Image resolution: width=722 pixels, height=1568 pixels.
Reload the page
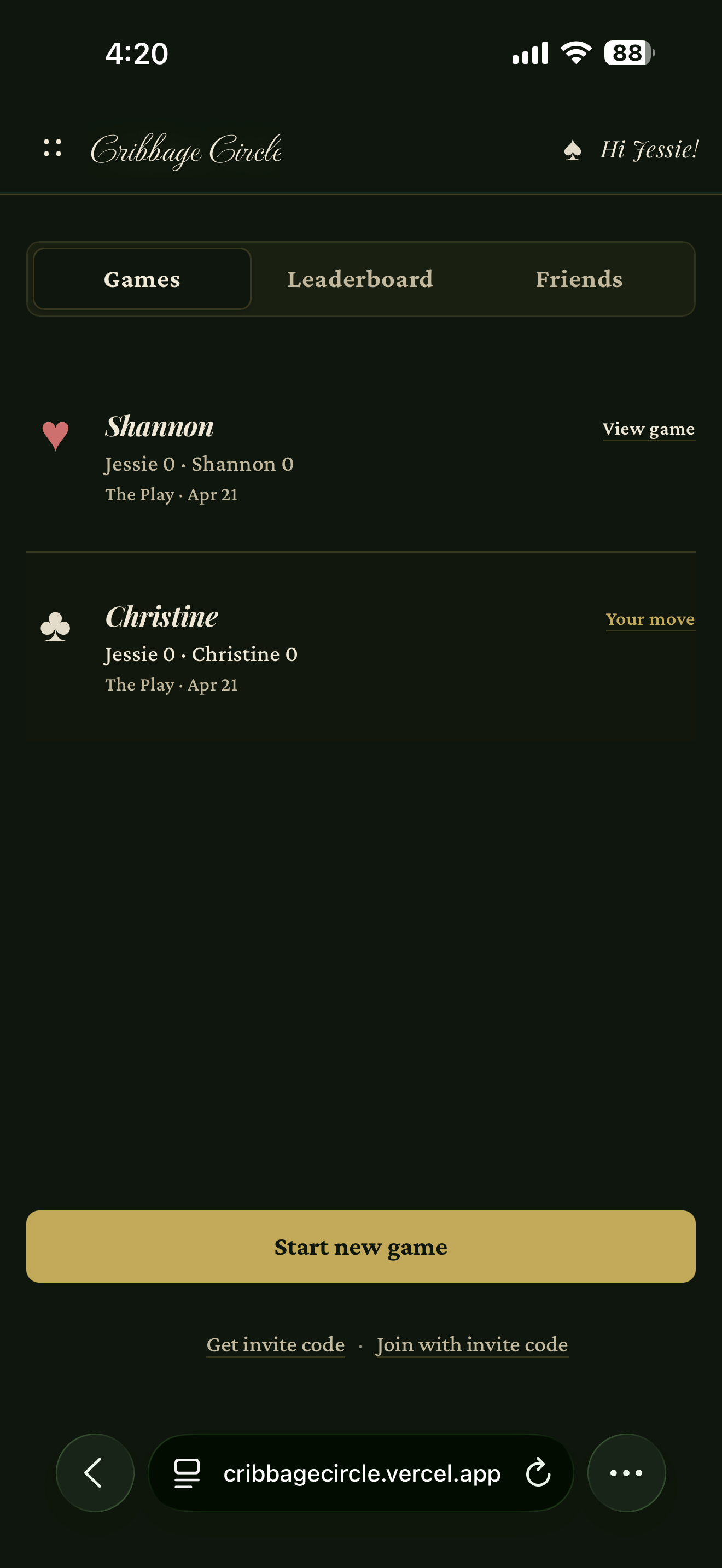click(538, 1472)
